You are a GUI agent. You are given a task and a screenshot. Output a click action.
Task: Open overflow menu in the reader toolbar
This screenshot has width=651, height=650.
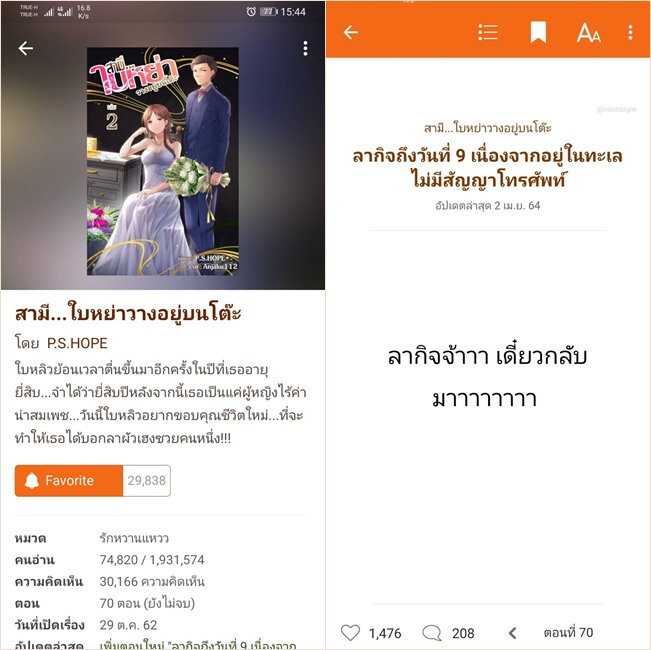point(630,33)
